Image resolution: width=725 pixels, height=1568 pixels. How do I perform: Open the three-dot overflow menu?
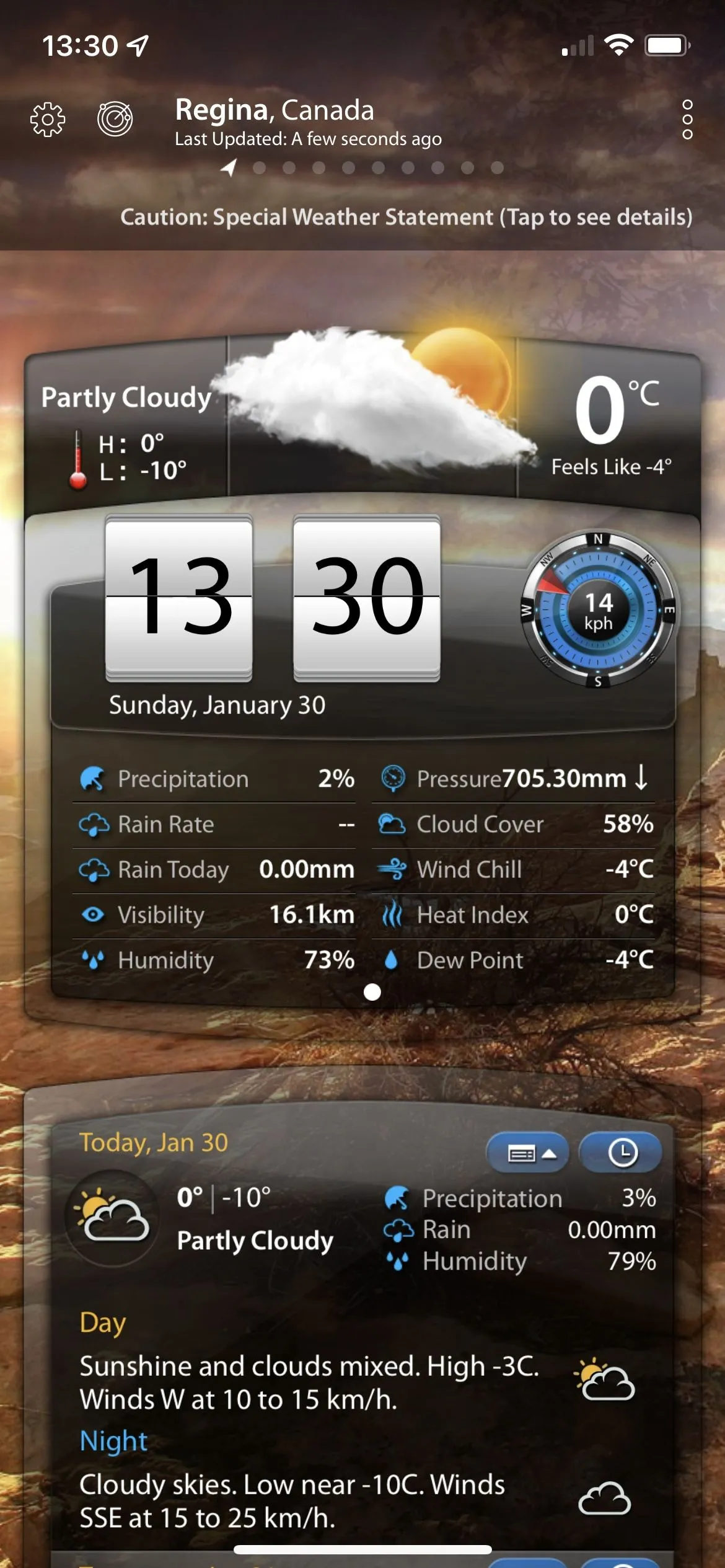point(687,119)
